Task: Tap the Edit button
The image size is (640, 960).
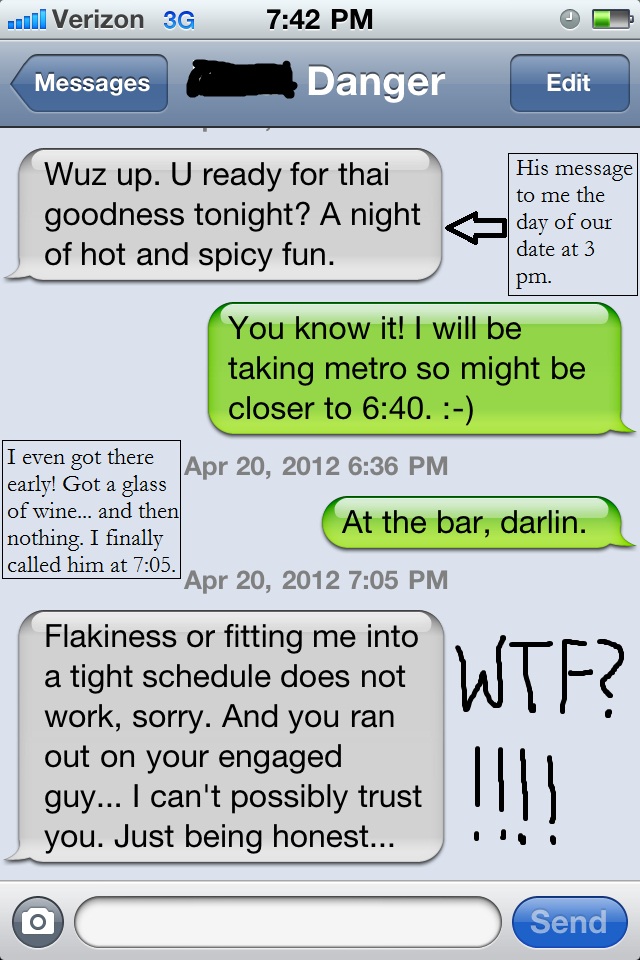Action: (568, 84)
